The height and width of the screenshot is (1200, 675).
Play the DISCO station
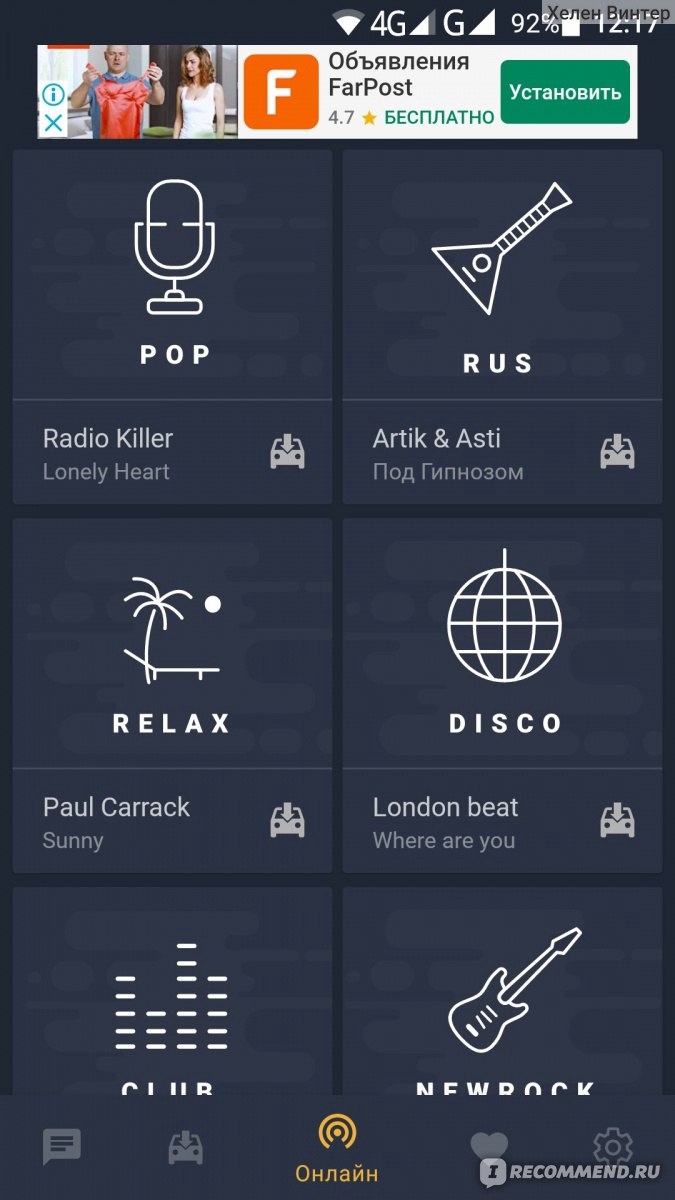click(x=501, y=643)
